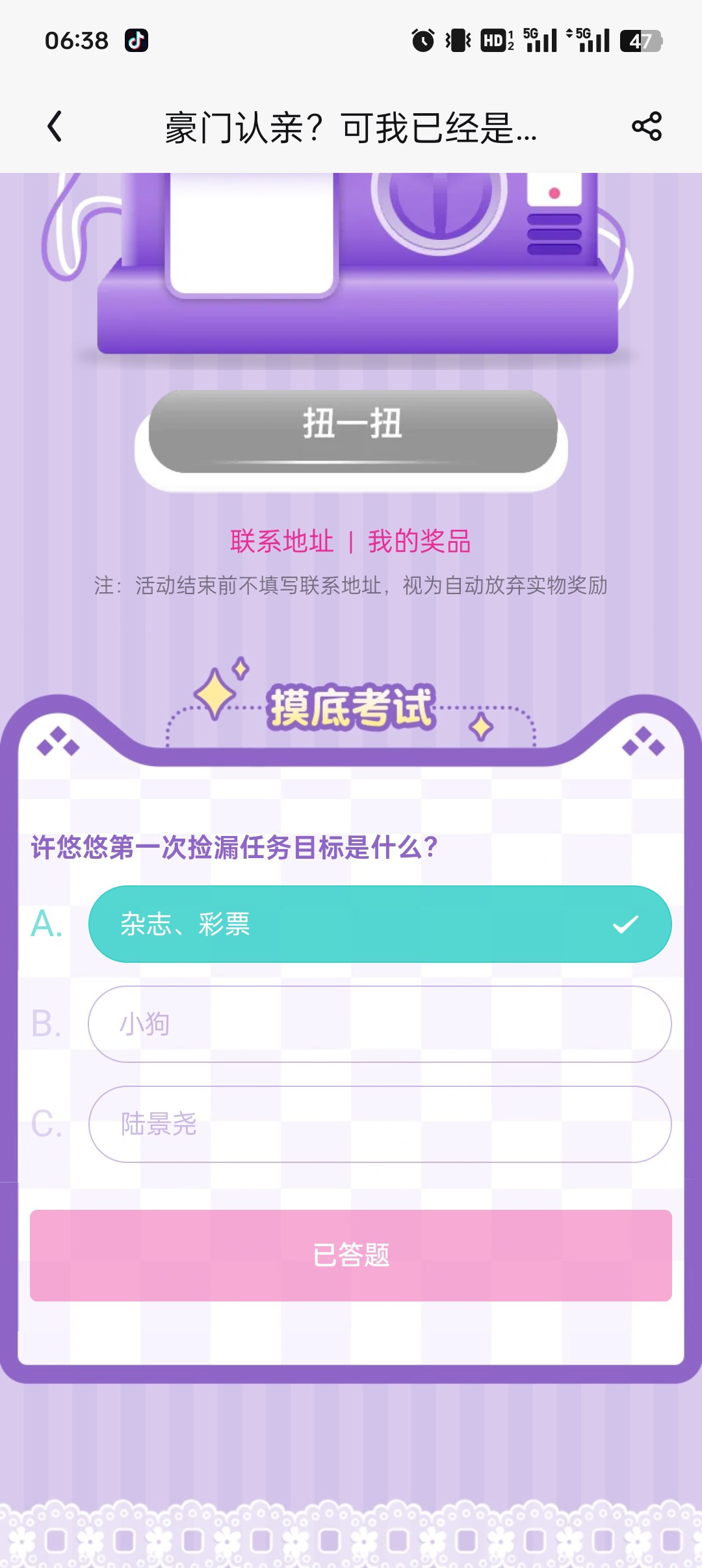Select answer B 小狗

point(380,1024)
